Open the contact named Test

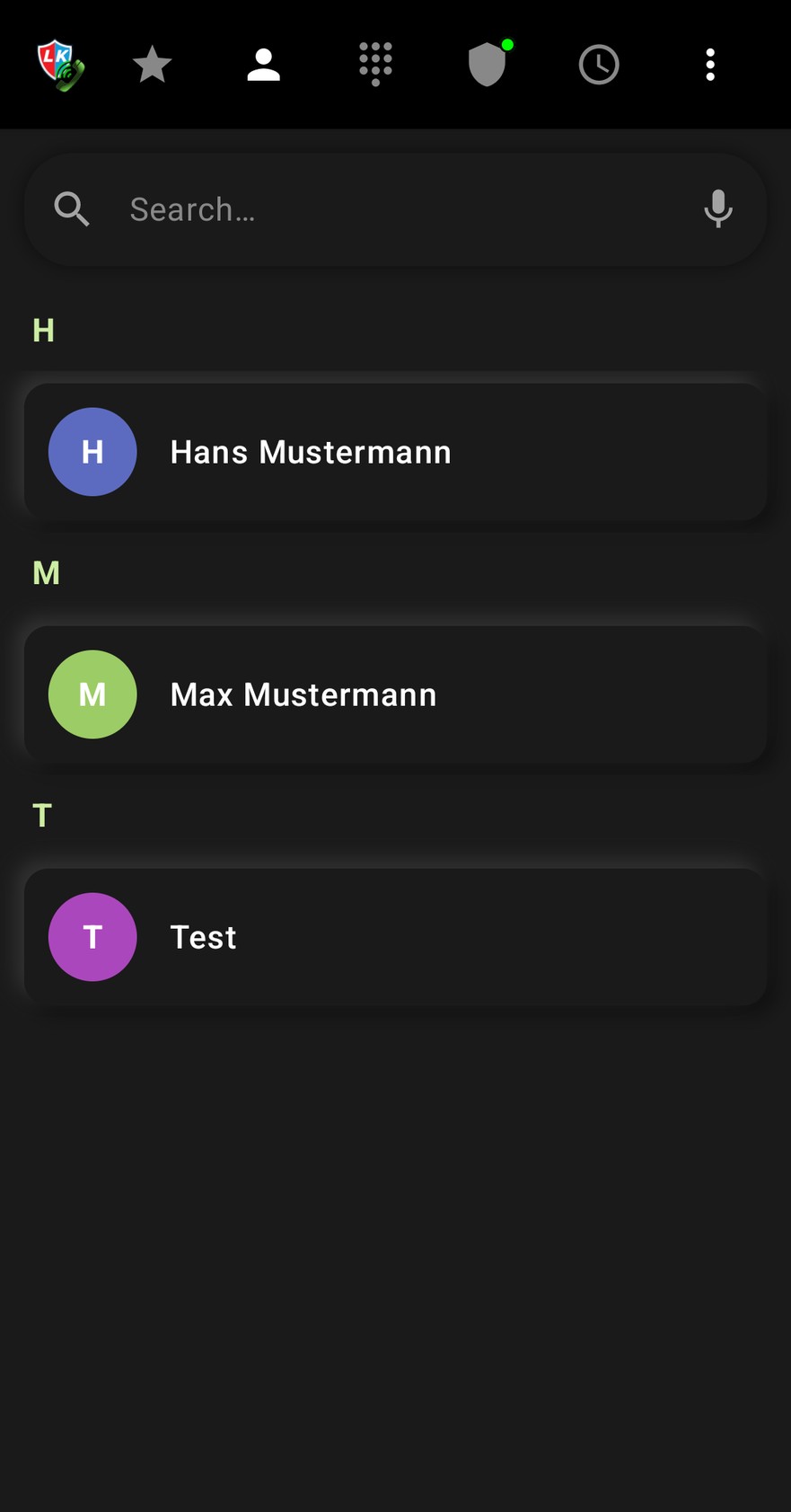coord(395,937)
